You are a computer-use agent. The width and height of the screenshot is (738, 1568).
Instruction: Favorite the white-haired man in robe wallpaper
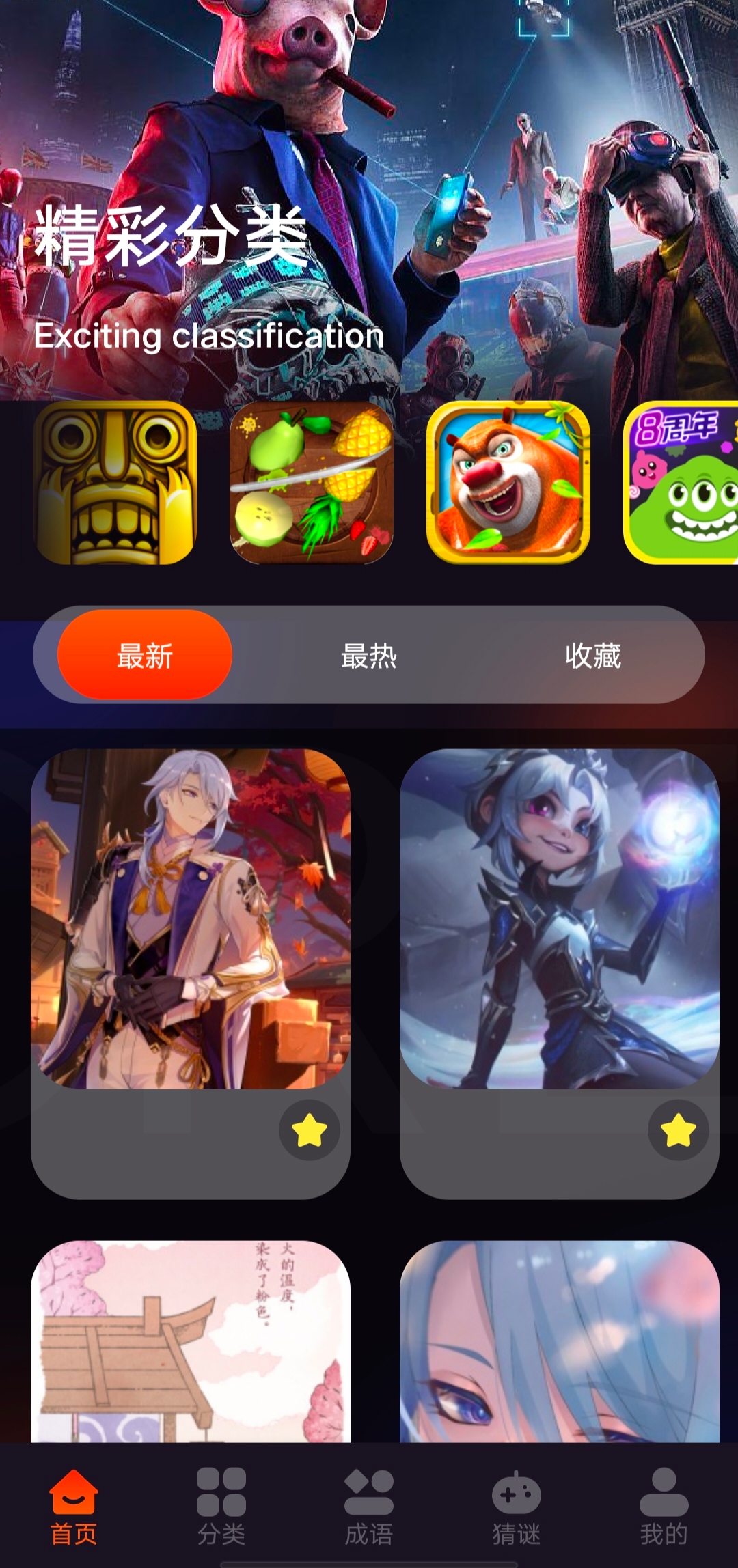(x=310, y=1130)
